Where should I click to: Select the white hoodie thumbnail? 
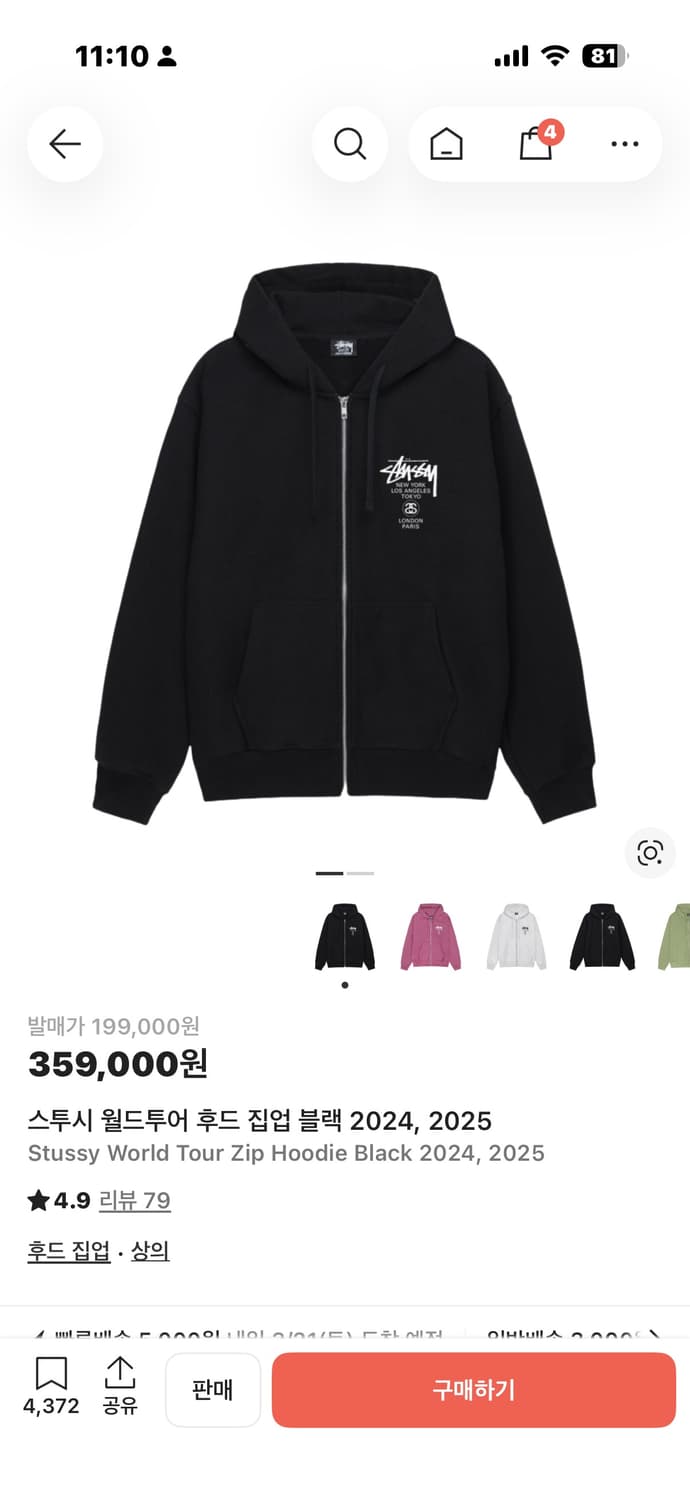tap(516, 937)
